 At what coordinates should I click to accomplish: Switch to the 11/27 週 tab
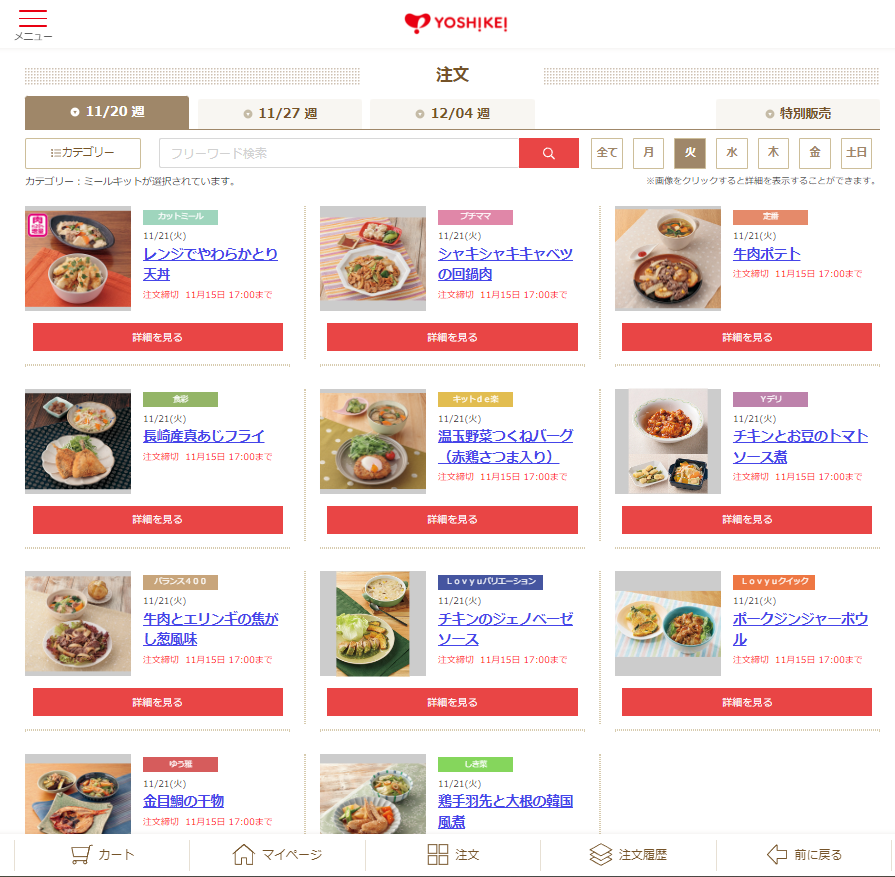click(279, 114)
